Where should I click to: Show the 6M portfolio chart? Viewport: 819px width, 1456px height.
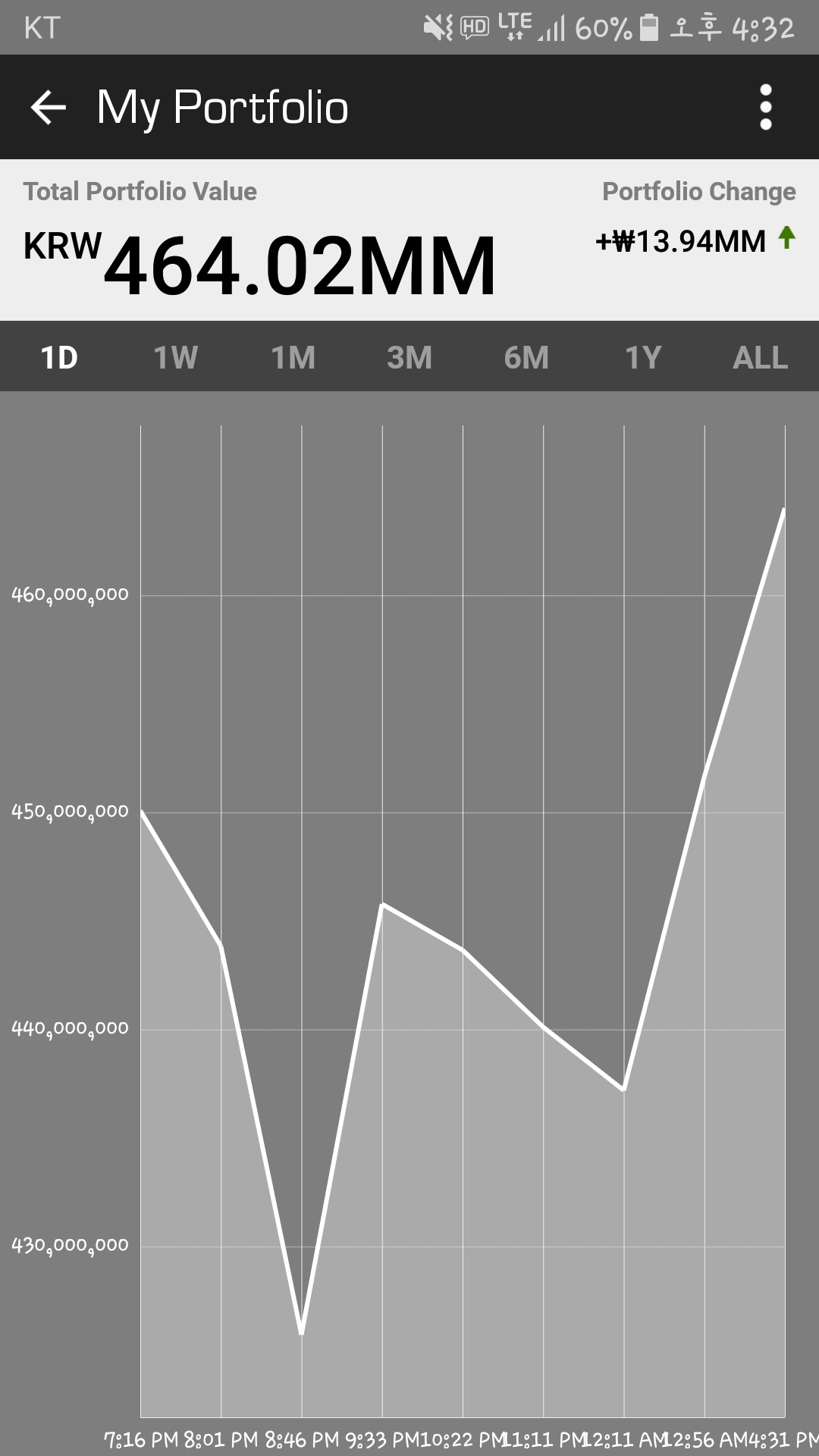pos(526,357)
